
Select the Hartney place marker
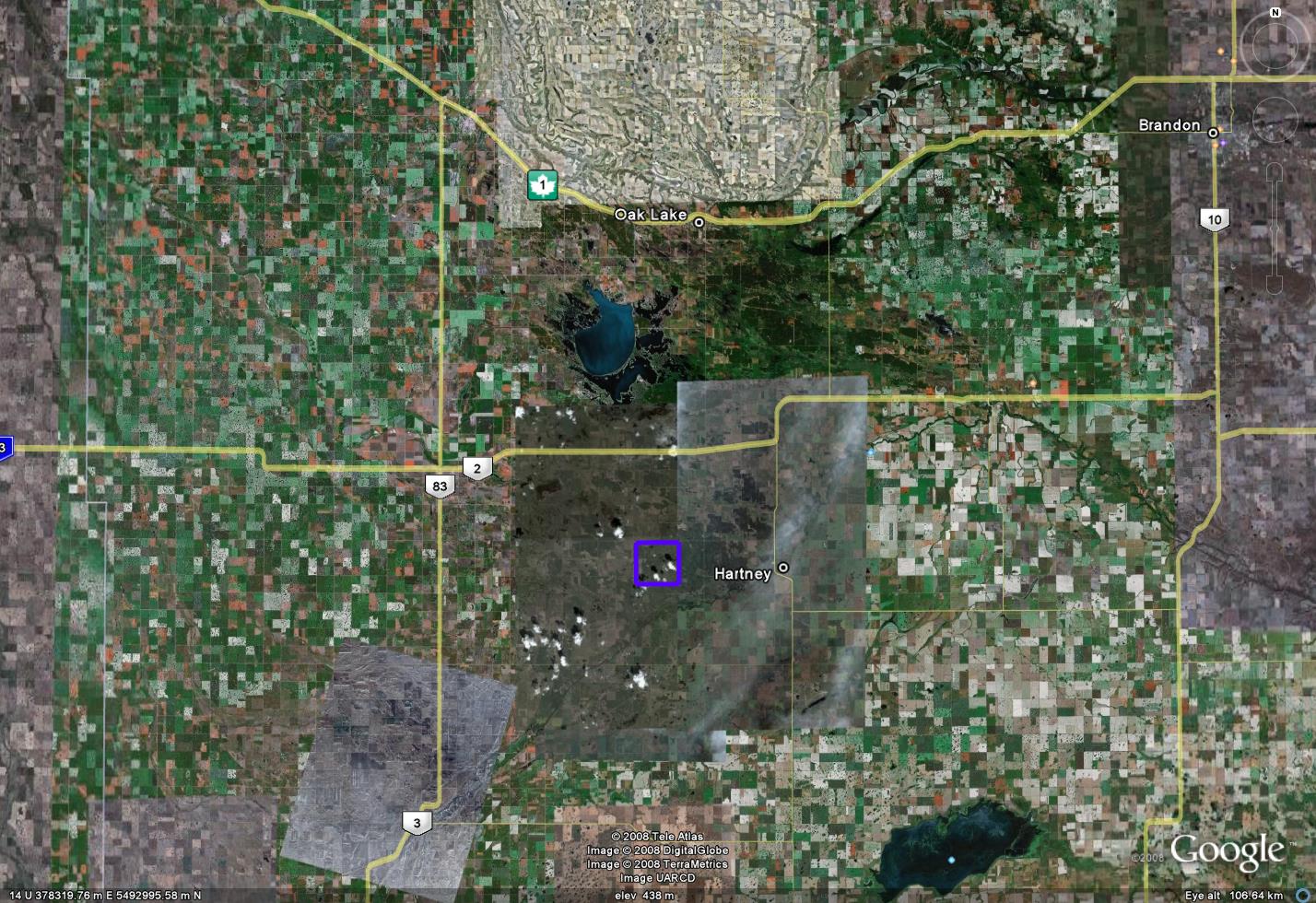click(783, 568)
